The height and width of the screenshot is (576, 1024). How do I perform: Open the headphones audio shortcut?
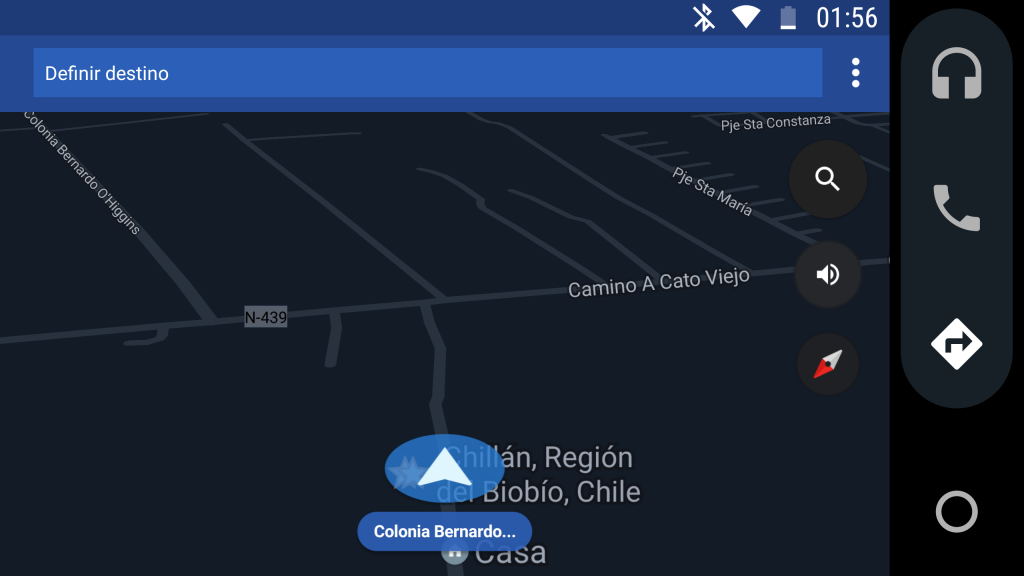coord(956,75)
